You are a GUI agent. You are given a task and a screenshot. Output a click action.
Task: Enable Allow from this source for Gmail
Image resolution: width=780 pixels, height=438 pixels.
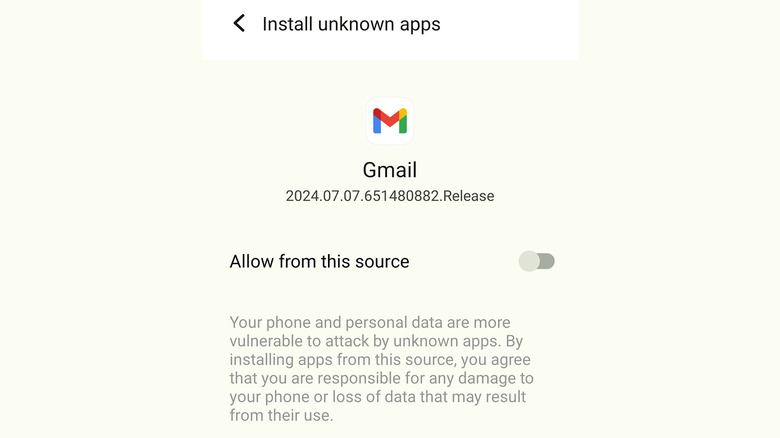click(x=536, y=262)
